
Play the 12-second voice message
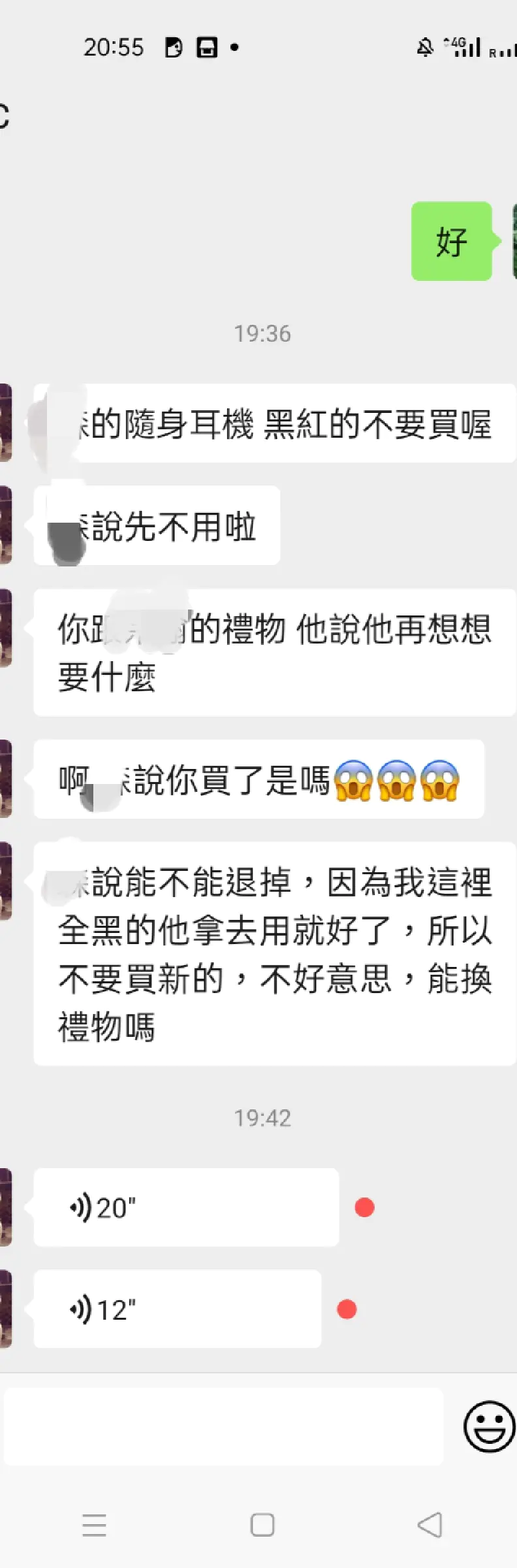click(177, 1309)
